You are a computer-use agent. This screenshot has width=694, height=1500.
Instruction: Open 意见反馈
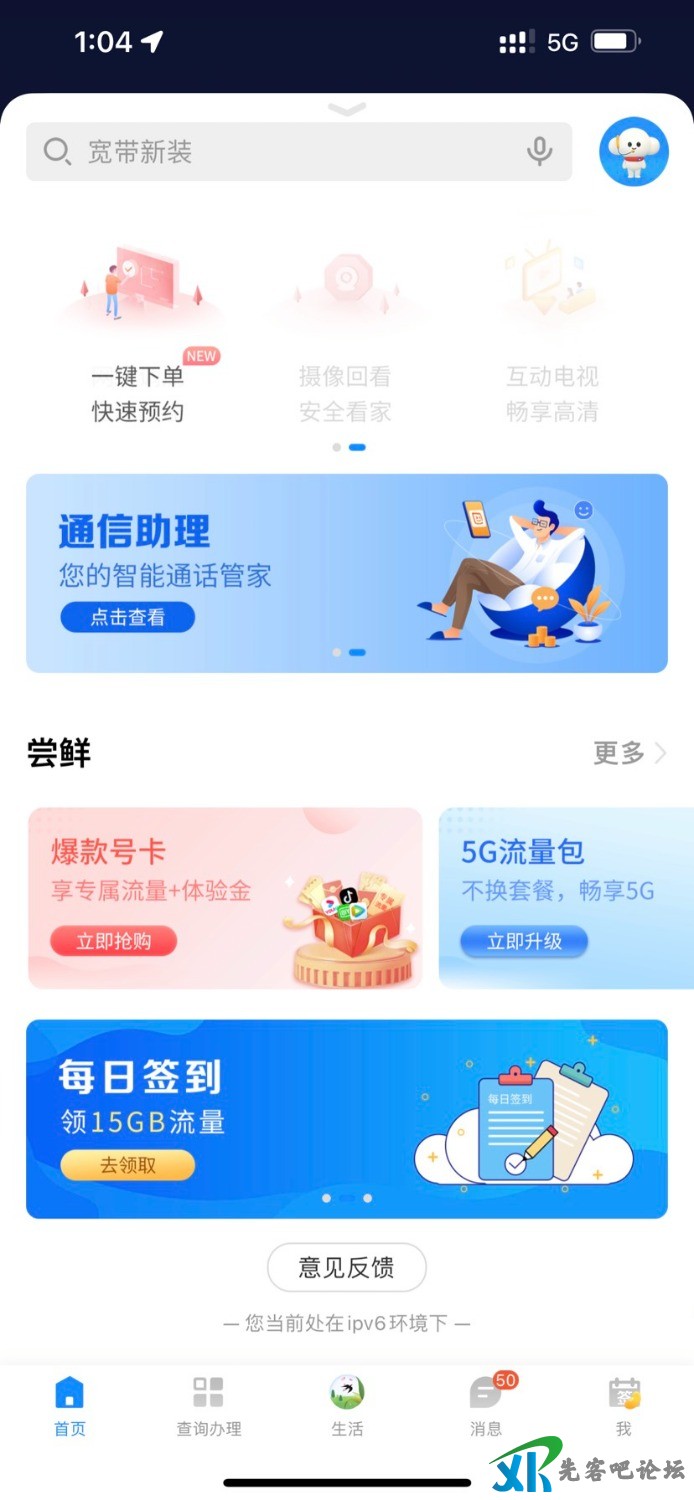pos(347,1268)
